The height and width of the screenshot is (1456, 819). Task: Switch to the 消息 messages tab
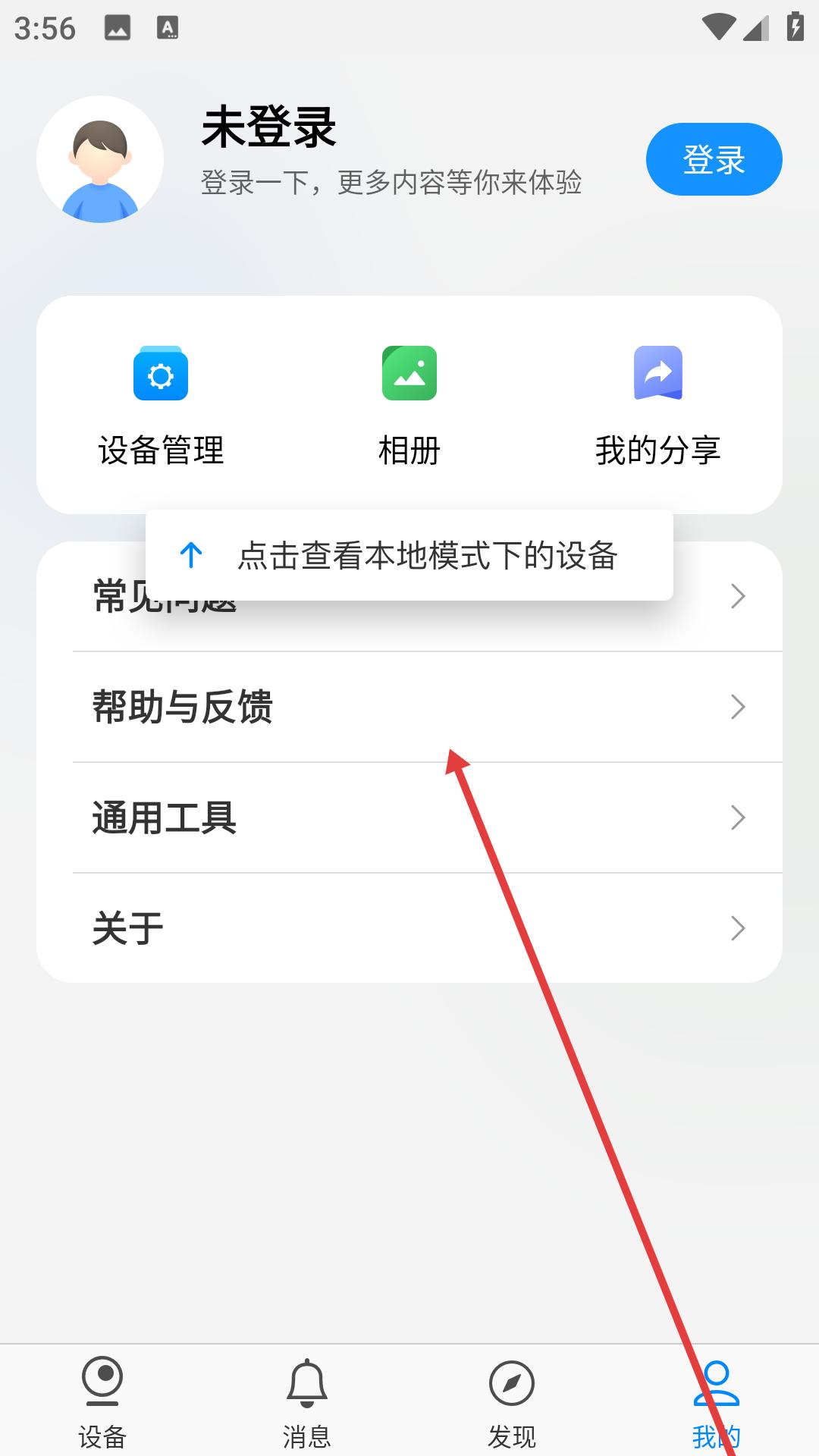(x=307, y=1403)
